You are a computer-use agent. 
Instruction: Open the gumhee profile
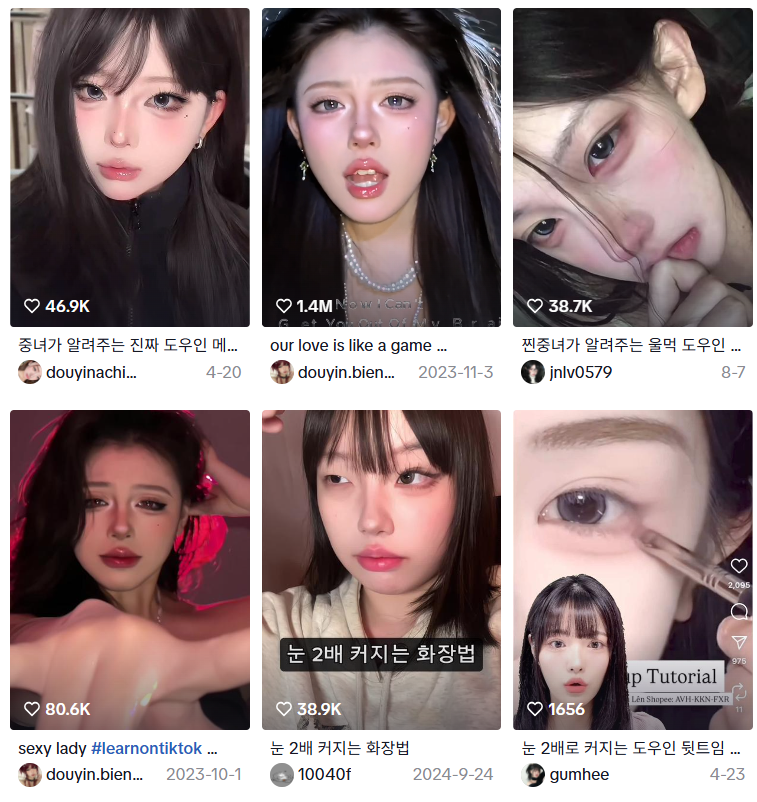(578, 775)
